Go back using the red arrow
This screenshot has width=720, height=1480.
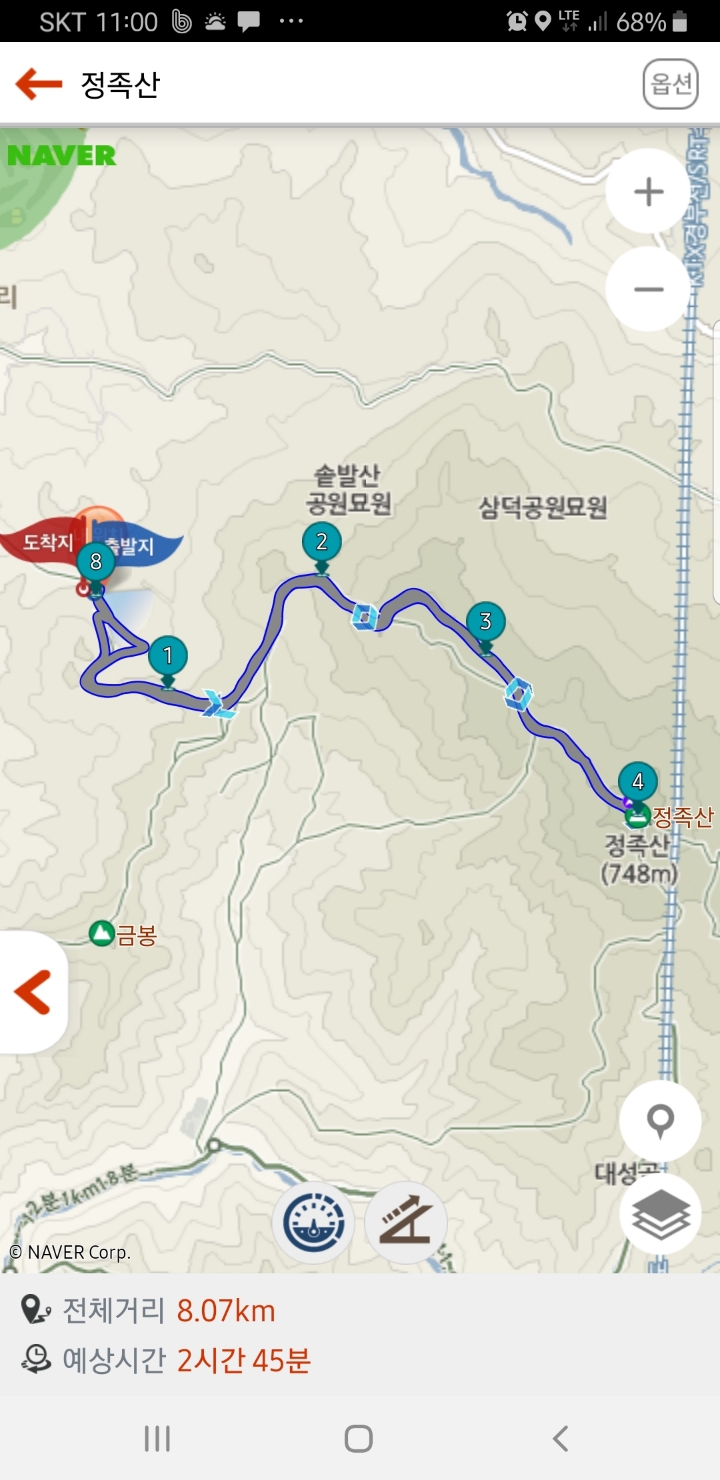pyautogui.click(x=39, y=85)
